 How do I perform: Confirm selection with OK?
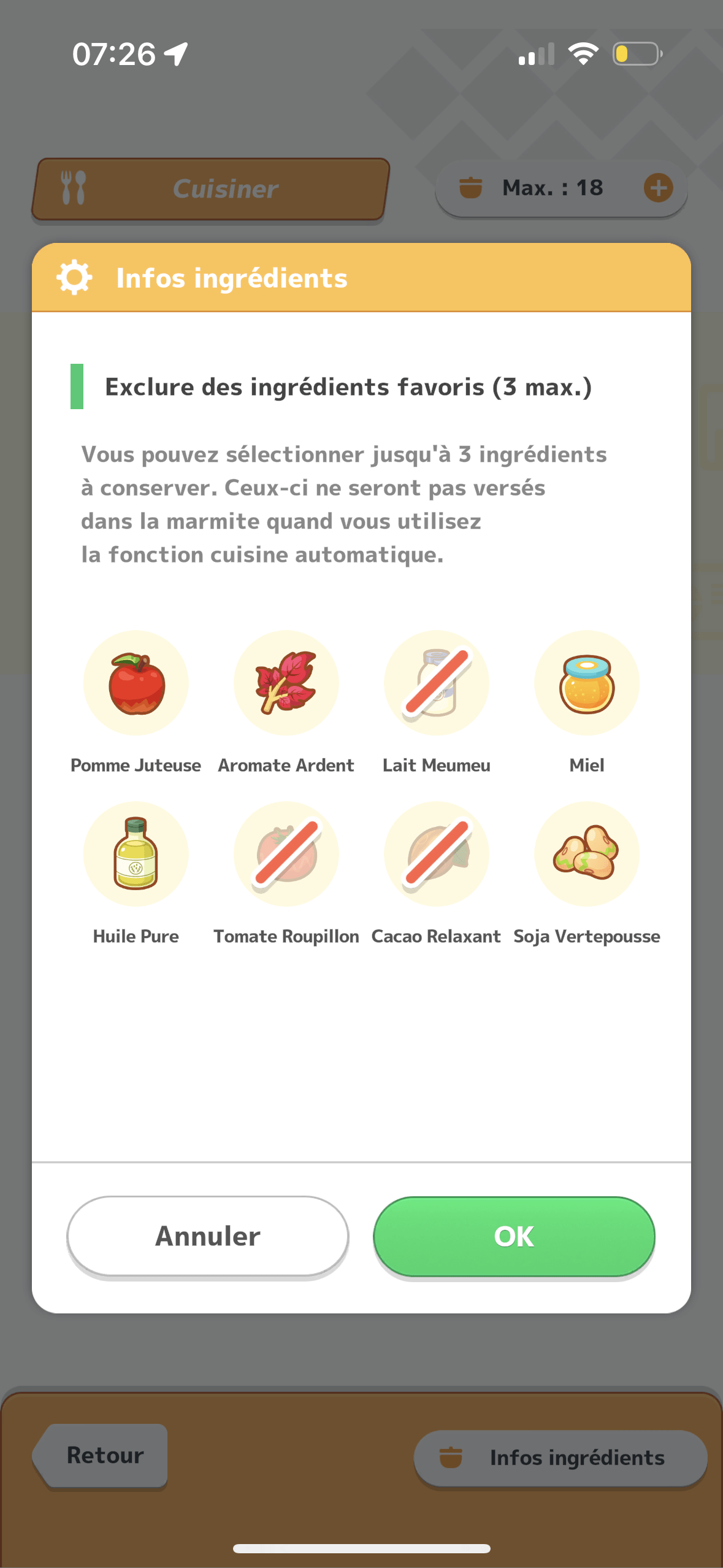point(514,1236)
